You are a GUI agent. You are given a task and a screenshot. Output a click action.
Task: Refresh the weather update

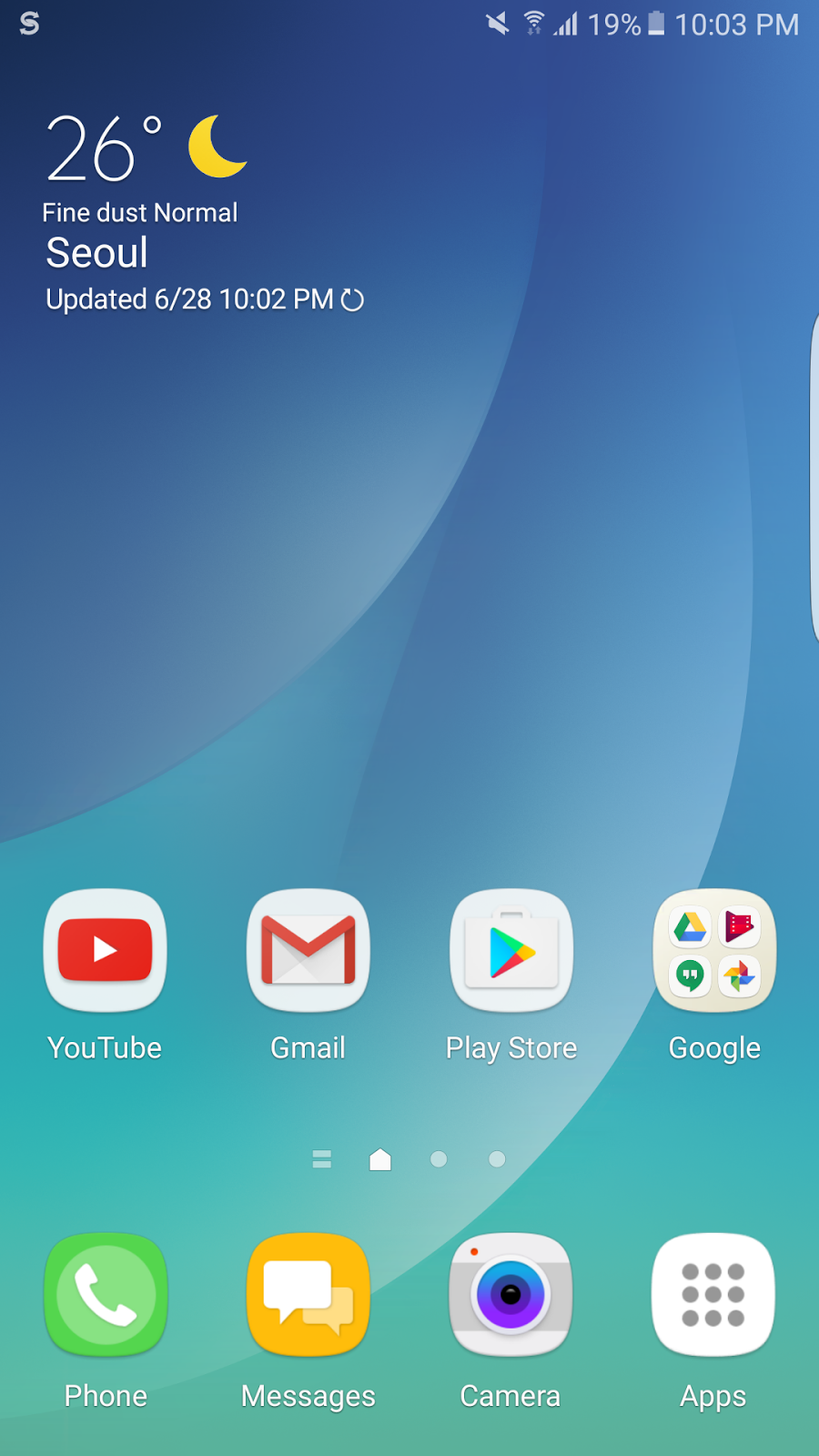point(353,299)
